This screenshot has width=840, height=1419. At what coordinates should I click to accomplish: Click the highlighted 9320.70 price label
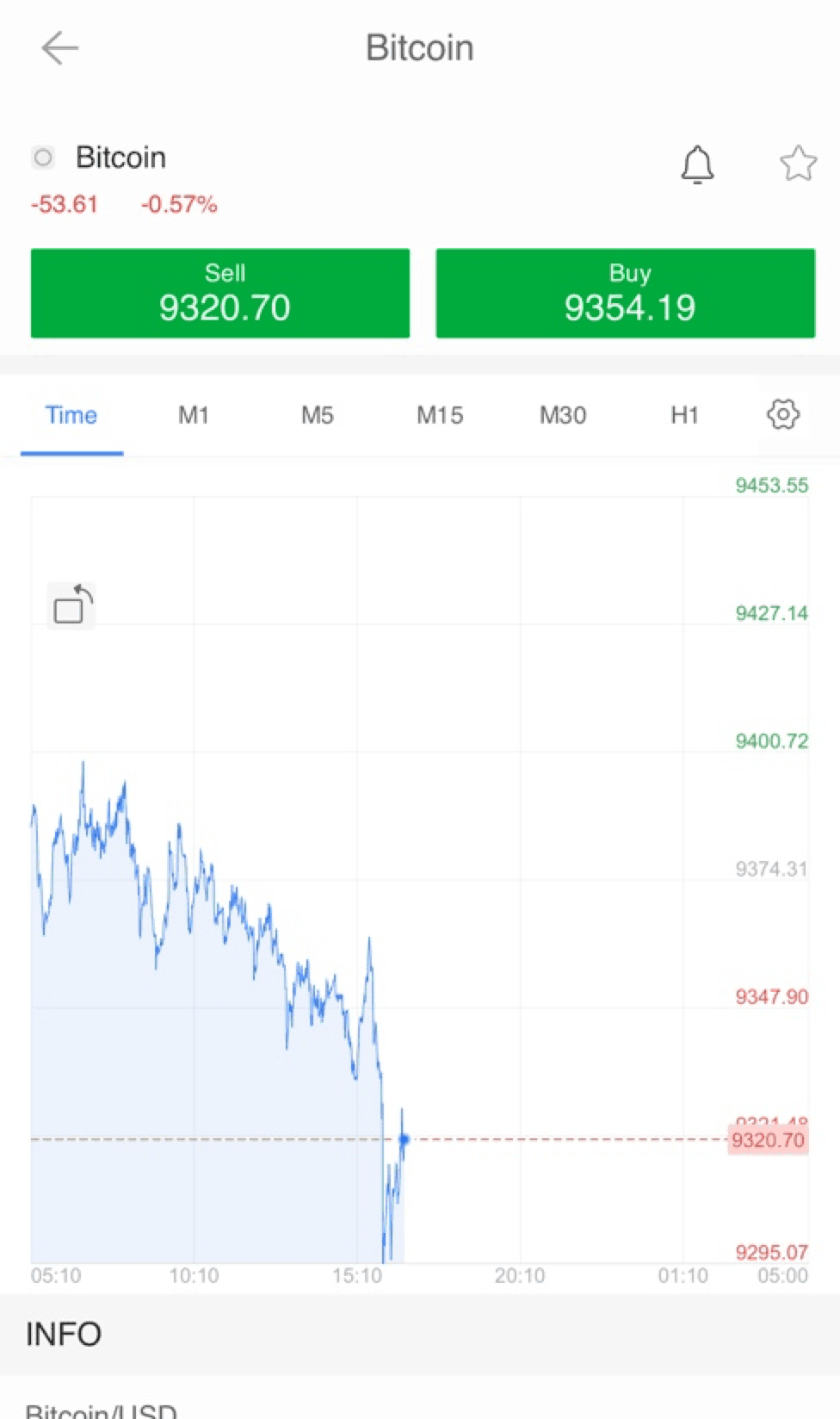(769, 1139)
